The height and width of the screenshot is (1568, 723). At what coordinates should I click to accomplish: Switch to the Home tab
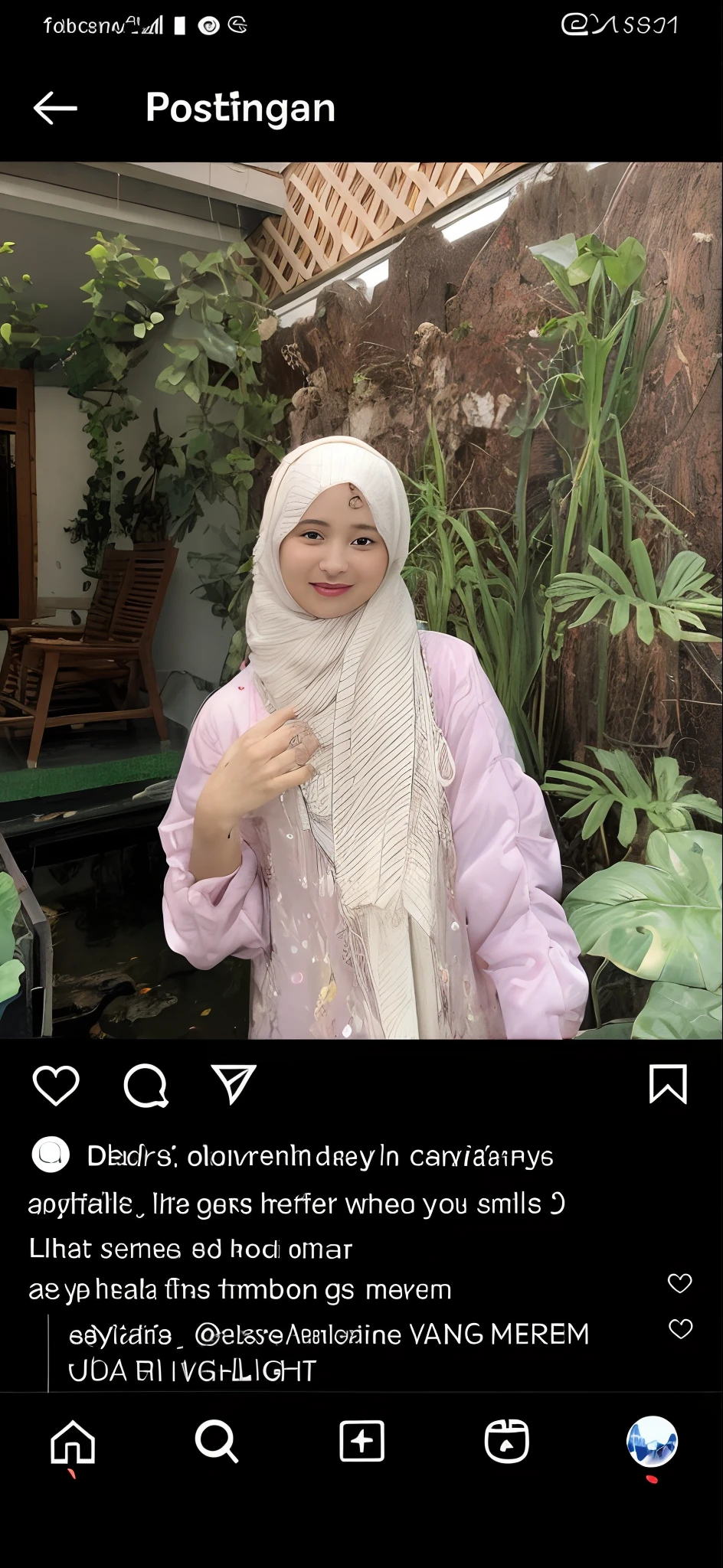point(73,1442)
